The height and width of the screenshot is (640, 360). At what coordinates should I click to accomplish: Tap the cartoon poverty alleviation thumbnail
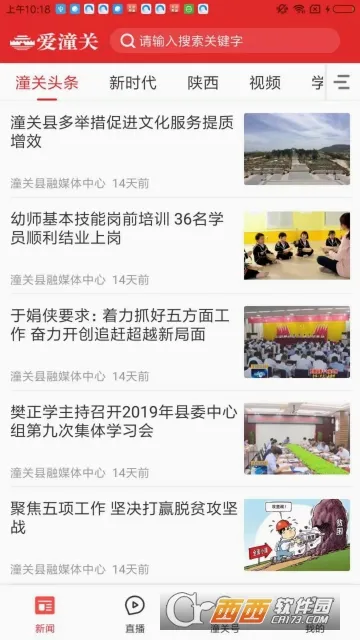point(297,535)
